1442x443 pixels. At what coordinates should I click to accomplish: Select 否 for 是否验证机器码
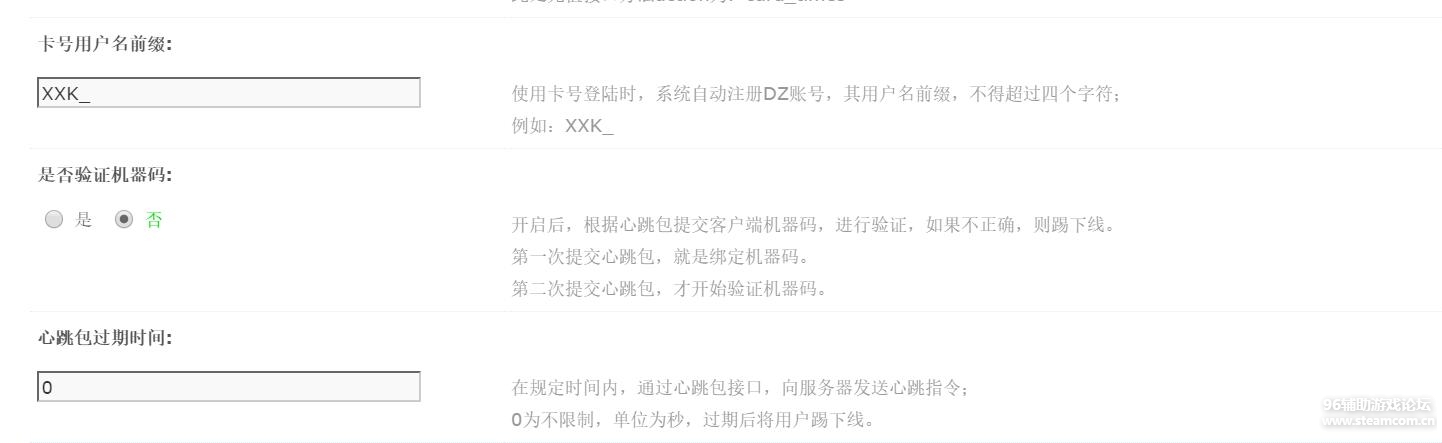[124, 220]
